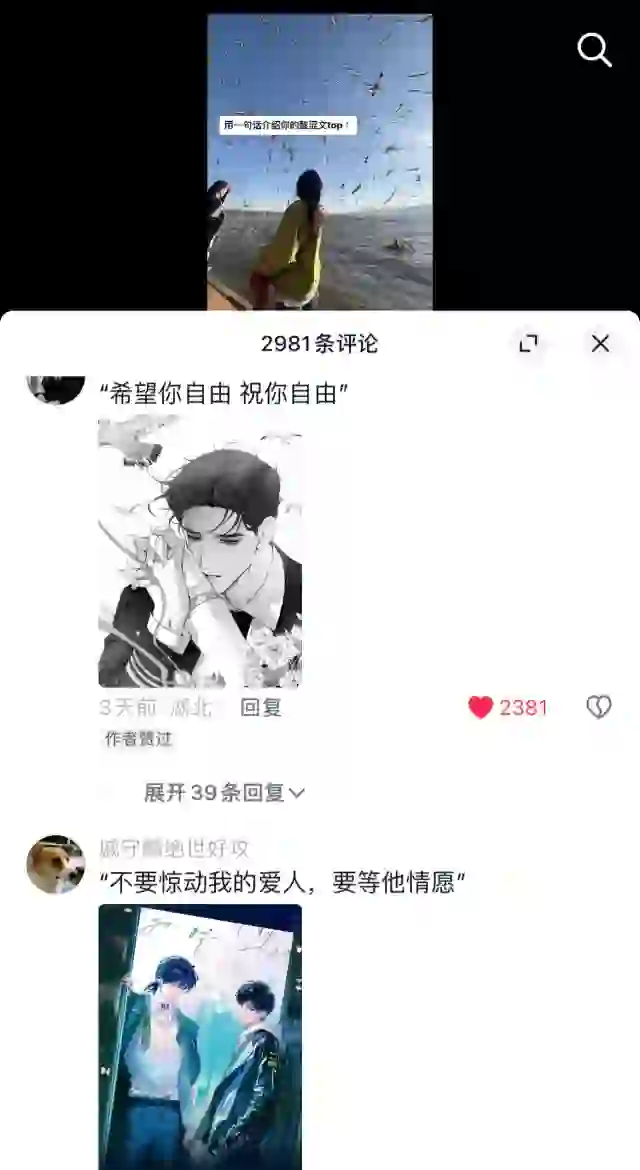Viewport: 640px width, 1170px height.
Task: Open the dog avatar commenter's profile
Action: [55, 864]
